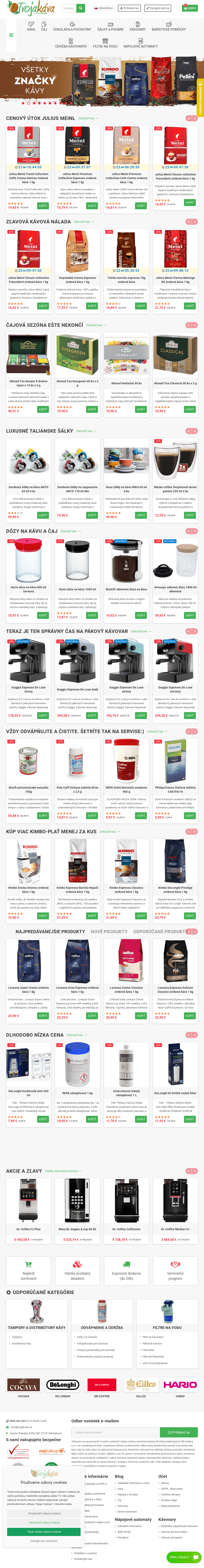Switch to the NOVÉ PRODUKTY tab
The image size is (204, 1568).
[109, 931]
